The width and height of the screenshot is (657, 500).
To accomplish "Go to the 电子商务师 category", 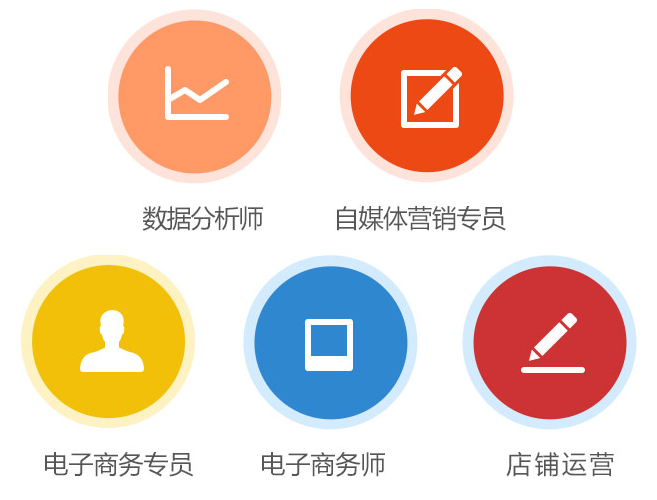I will click(330, 342).
